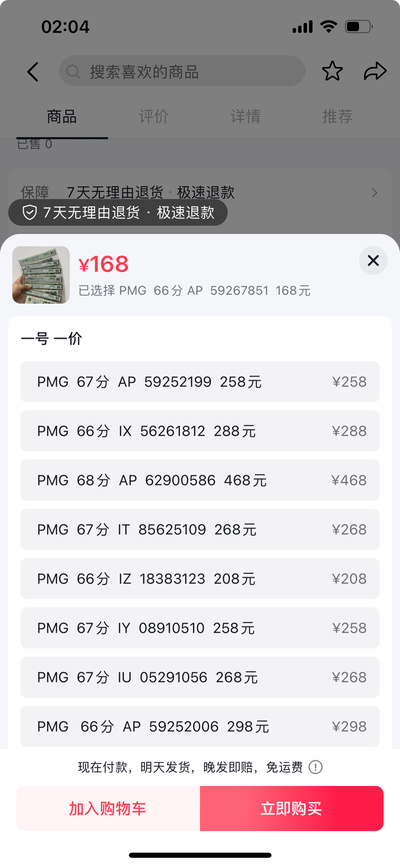Image resolution: width=400 pixels, height=866 pixels.
Task: Enlarge the product thumbnail next to ¥168
Action: (x=41, y=275)
